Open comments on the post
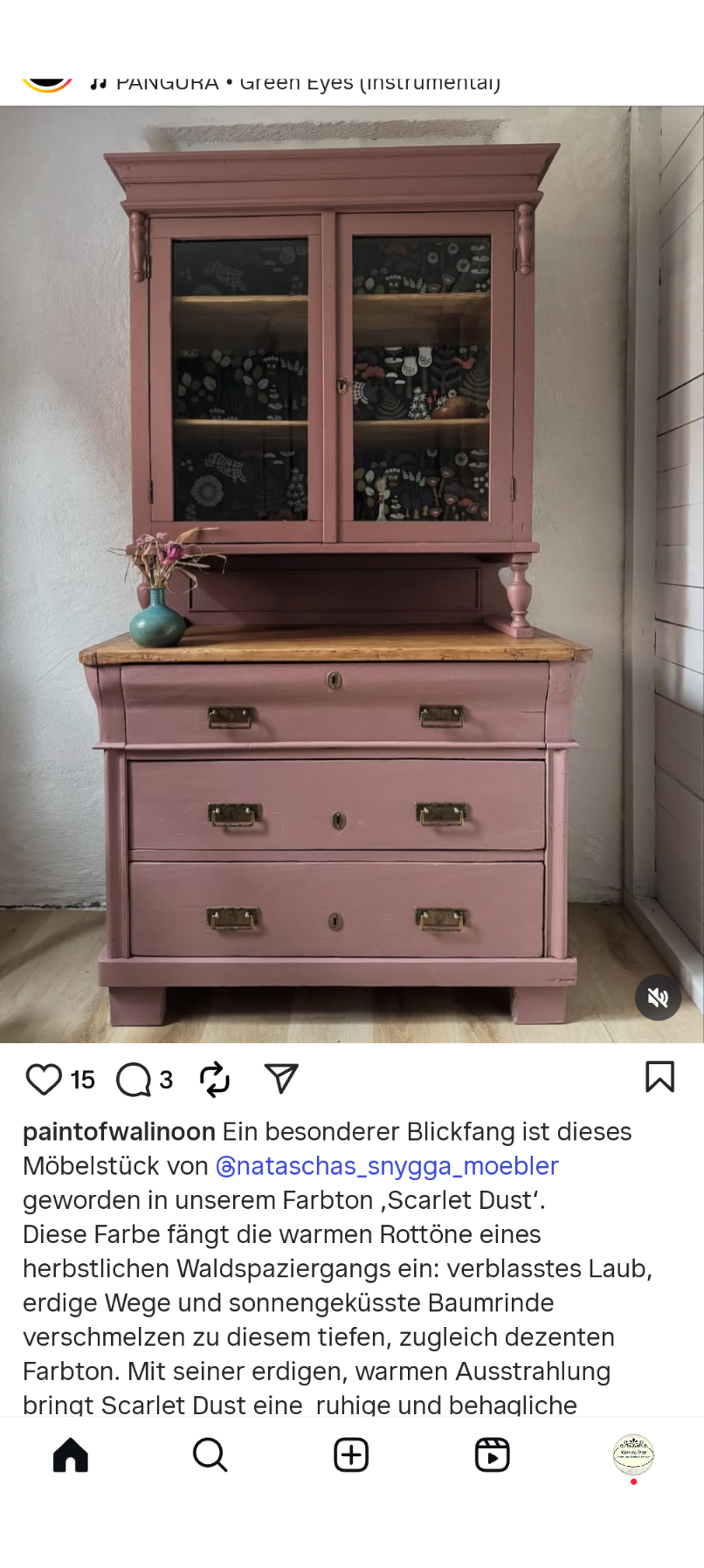 [x=134, y=1080]
